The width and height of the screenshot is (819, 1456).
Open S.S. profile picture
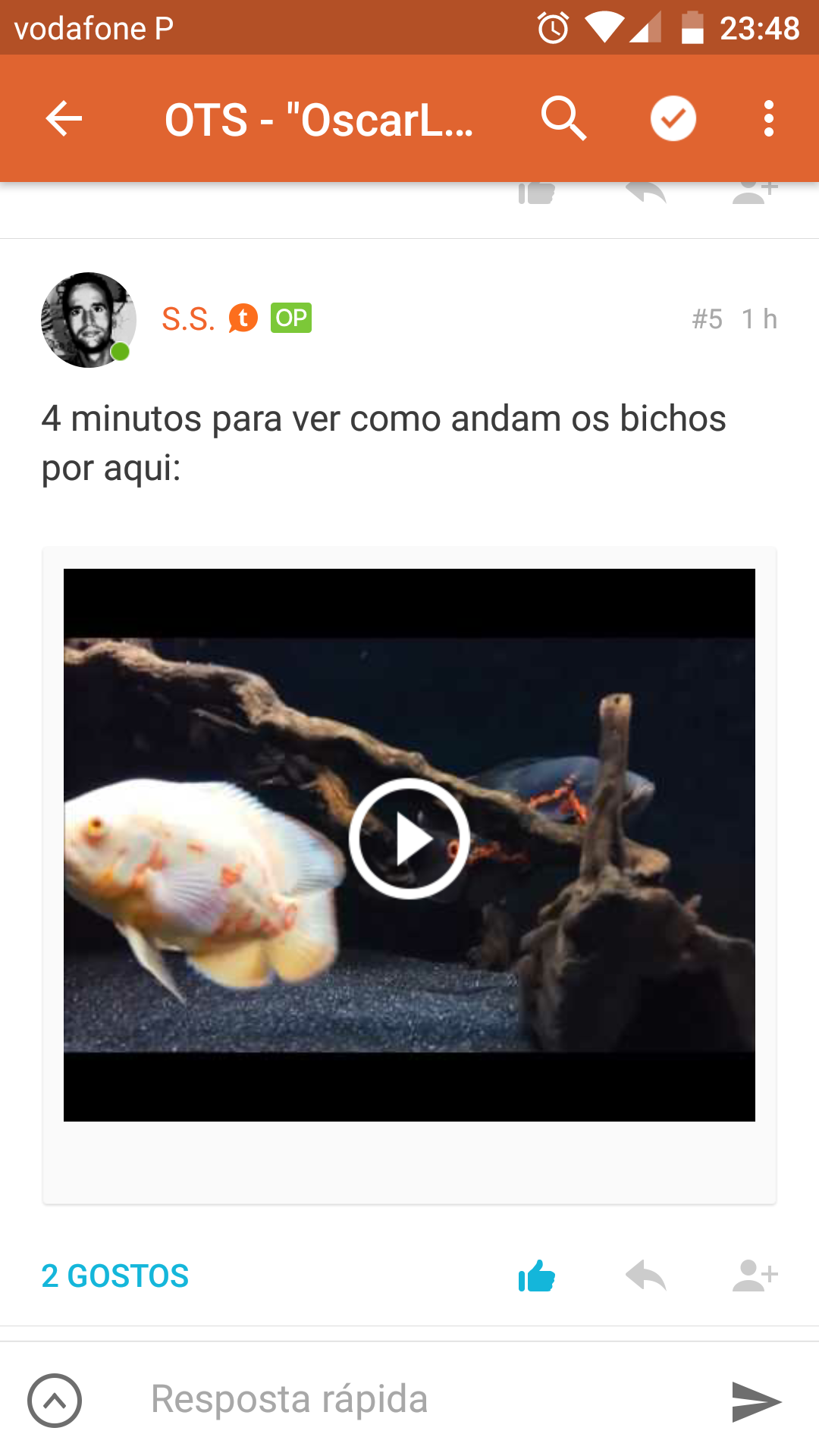point(89,320)
